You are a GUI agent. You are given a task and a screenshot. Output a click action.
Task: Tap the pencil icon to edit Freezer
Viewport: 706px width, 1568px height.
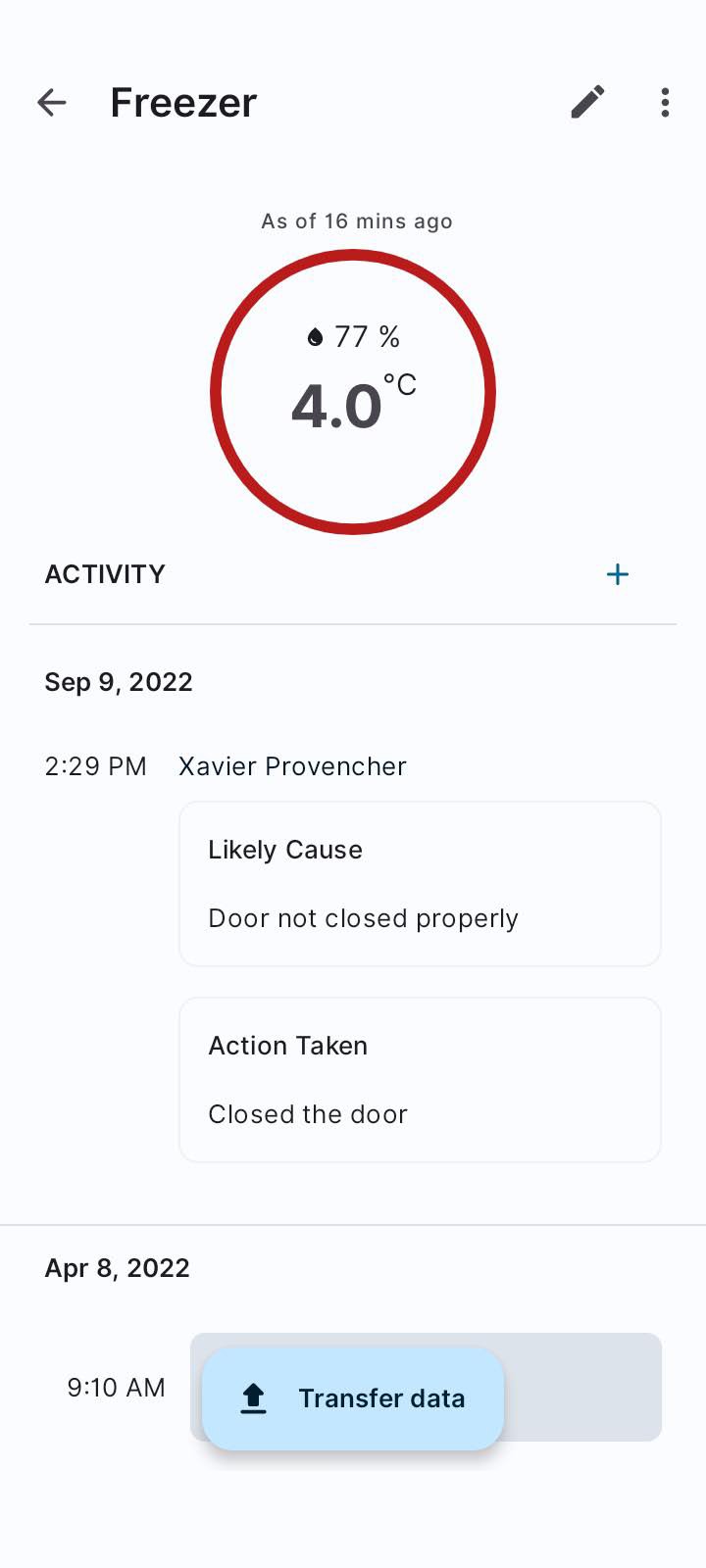click(x=587, y=102)
